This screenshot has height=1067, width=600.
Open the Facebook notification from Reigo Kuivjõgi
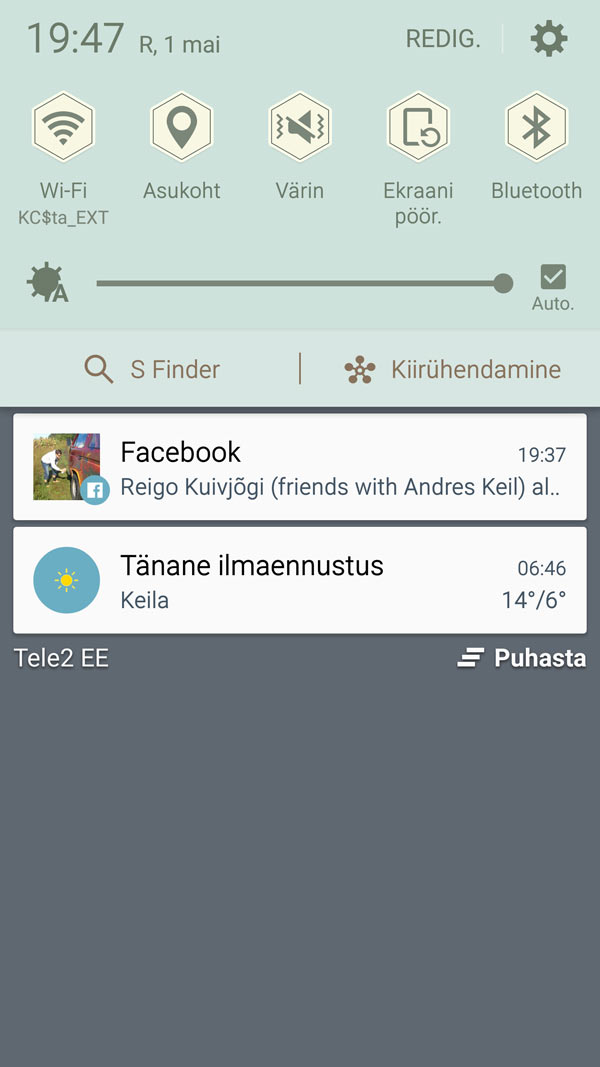pos(300,467)
